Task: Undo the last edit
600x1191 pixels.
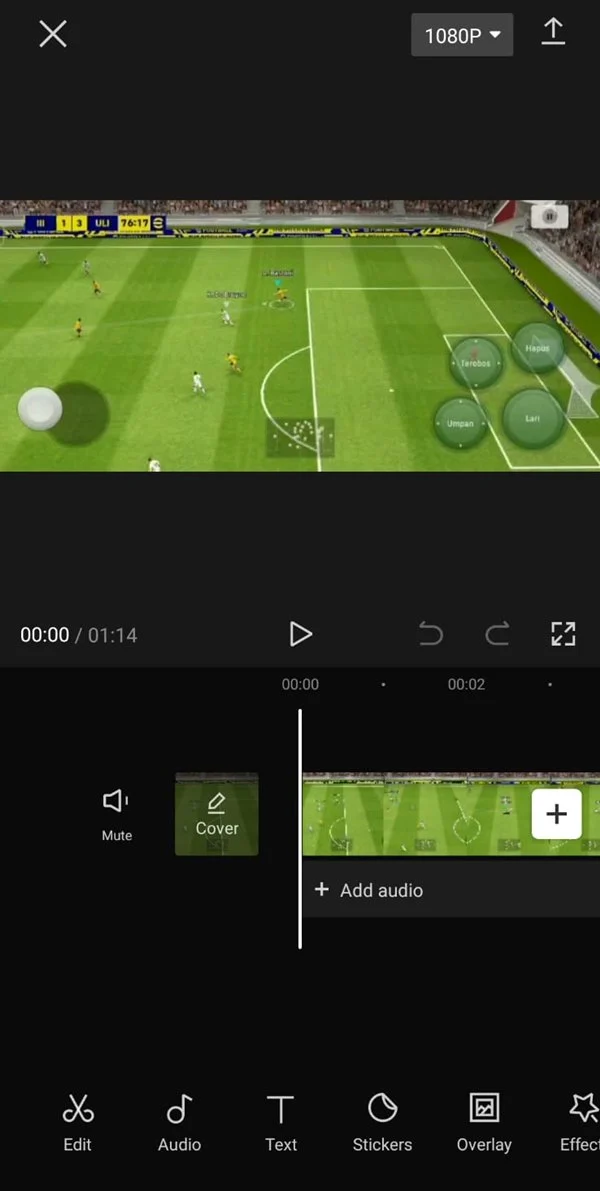Action: click(430, 634)
